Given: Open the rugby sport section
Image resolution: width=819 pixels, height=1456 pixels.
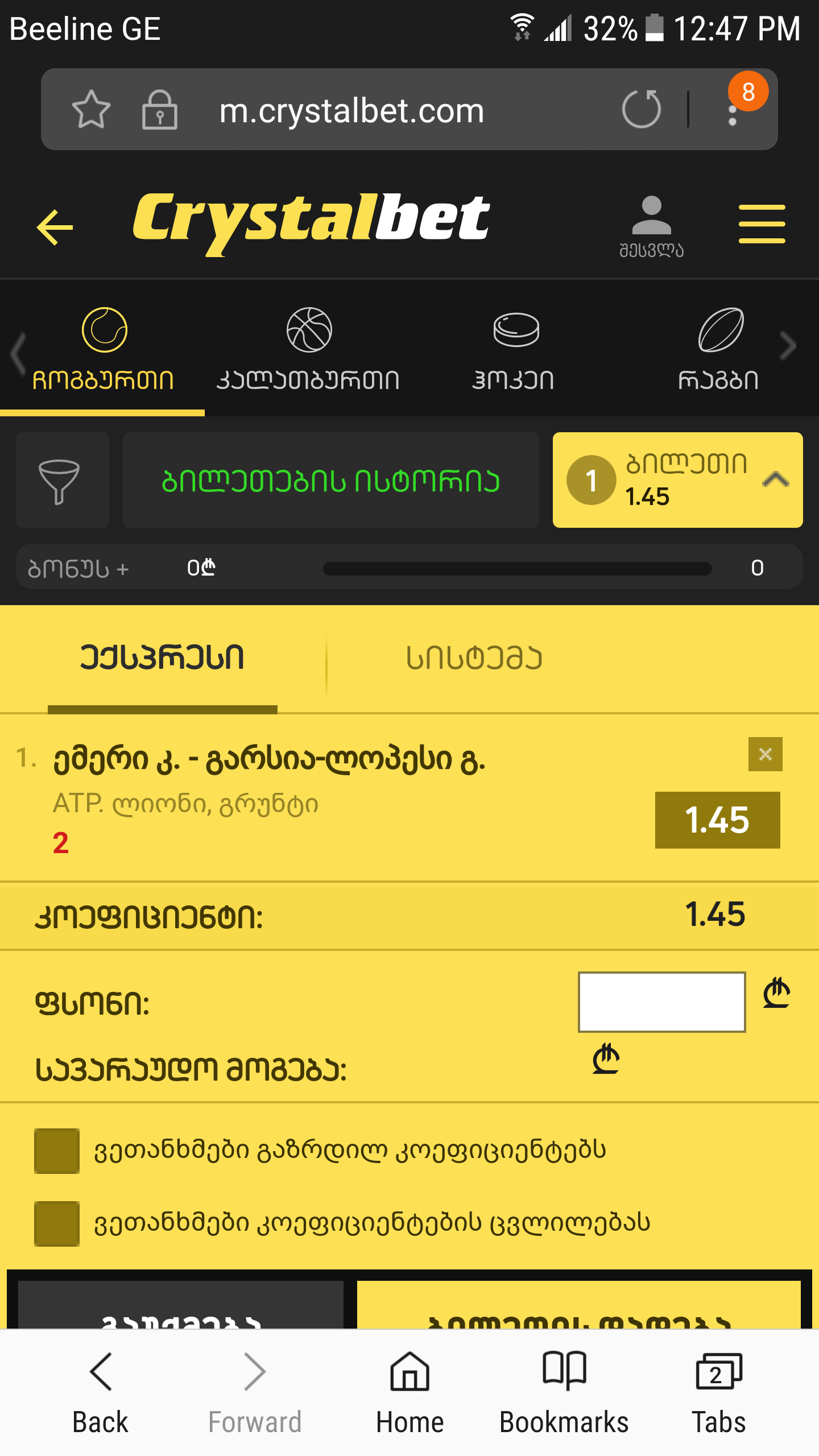Looking at the screenshot, I should [719, 347].
